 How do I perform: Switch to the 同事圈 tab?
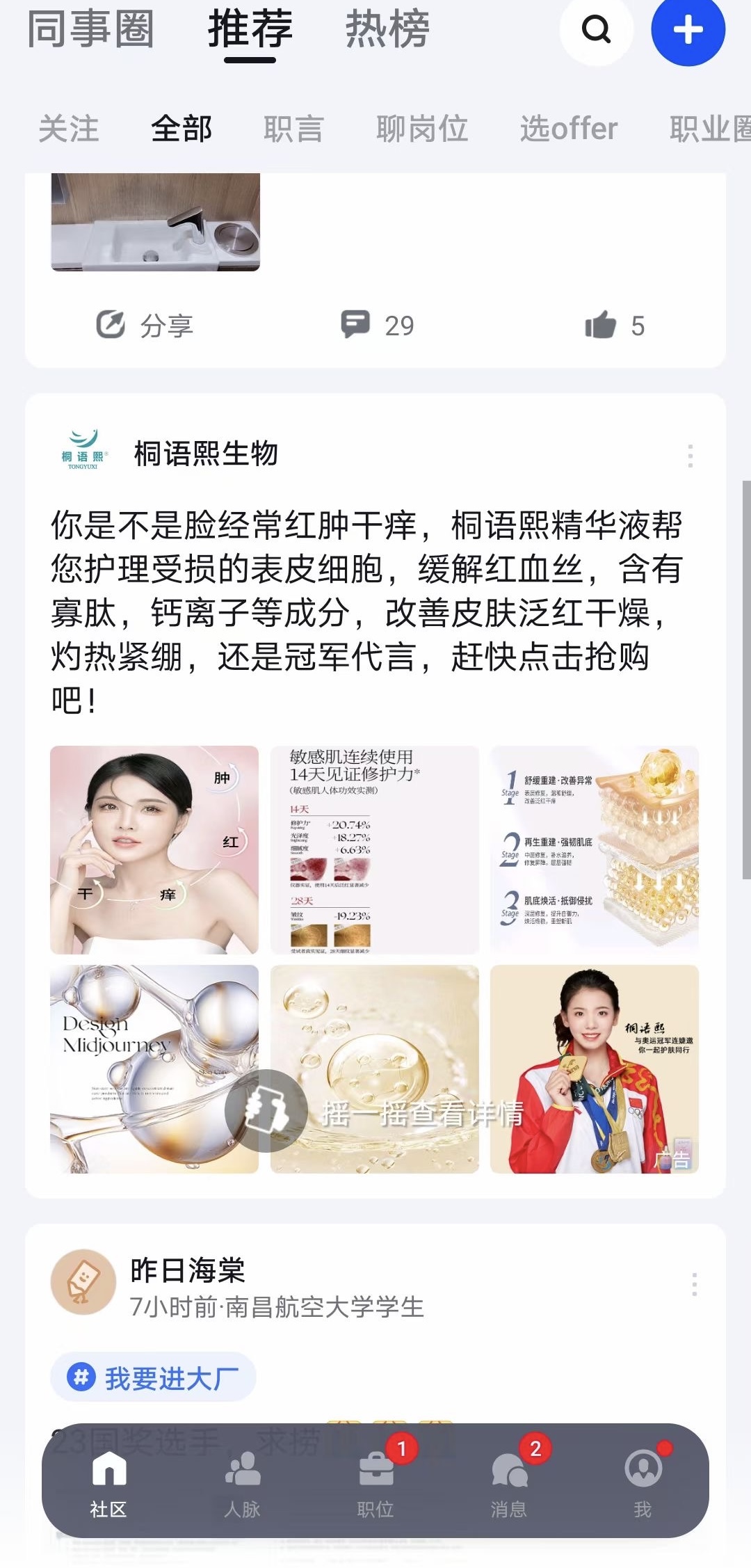pyautogui.click(x=90, y=30)
